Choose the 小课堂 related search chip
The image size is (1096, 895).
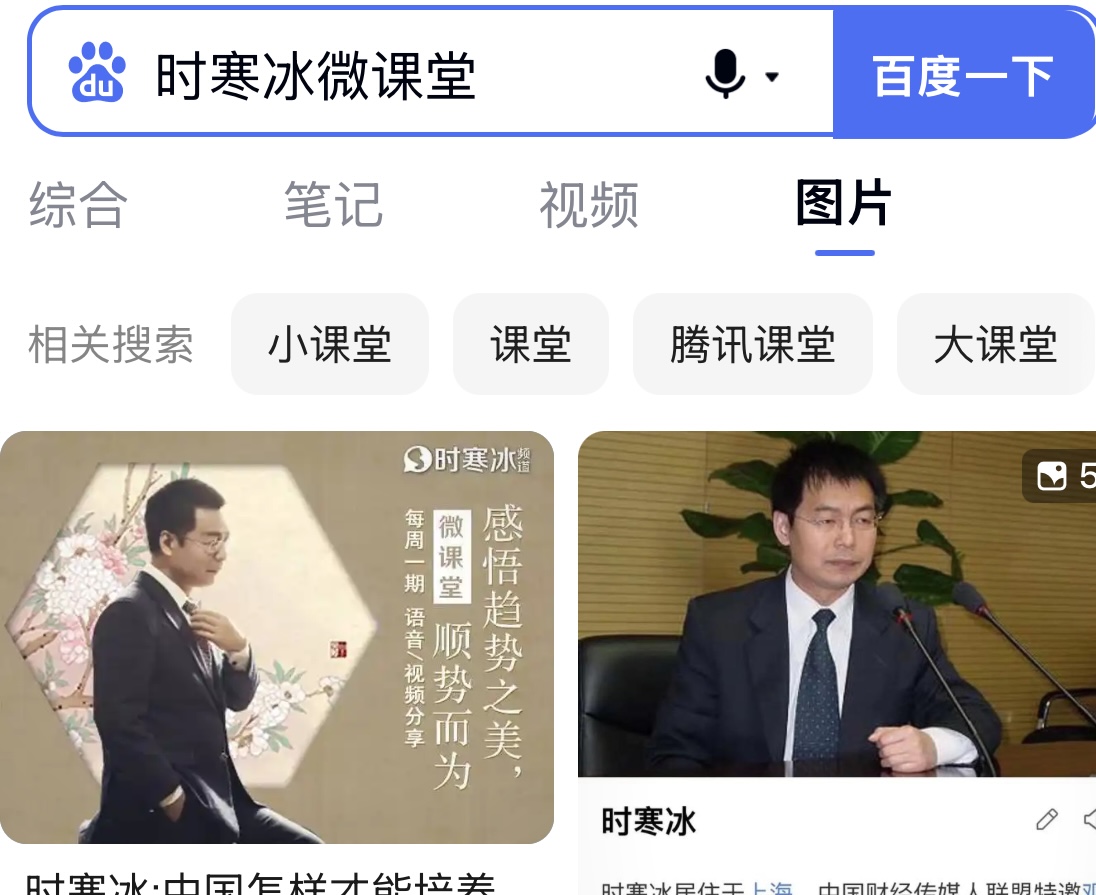tap(330, 345)
